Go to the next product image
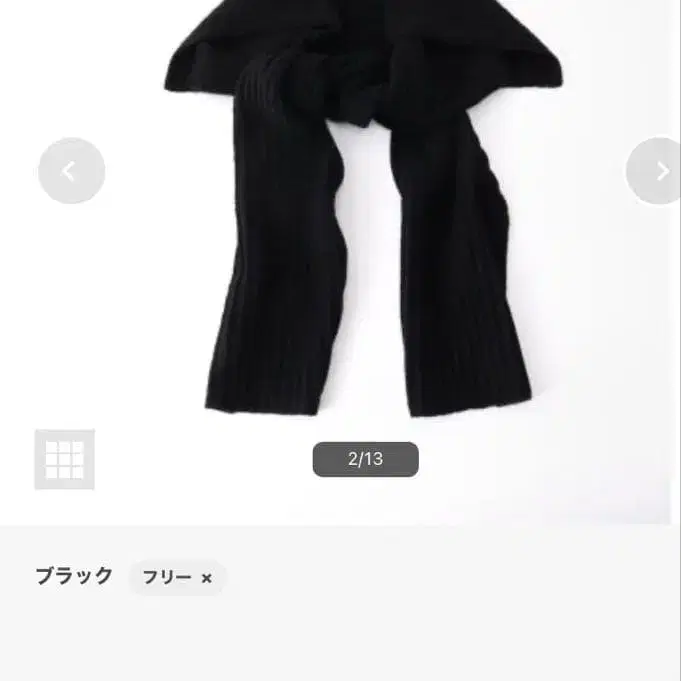 pos(657,171)
